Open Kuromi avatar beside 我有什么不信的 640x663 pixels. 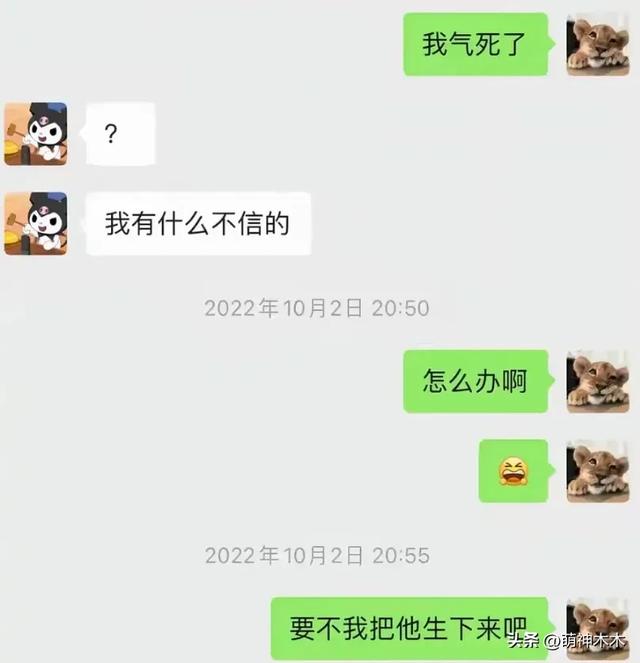click(35, 223)
